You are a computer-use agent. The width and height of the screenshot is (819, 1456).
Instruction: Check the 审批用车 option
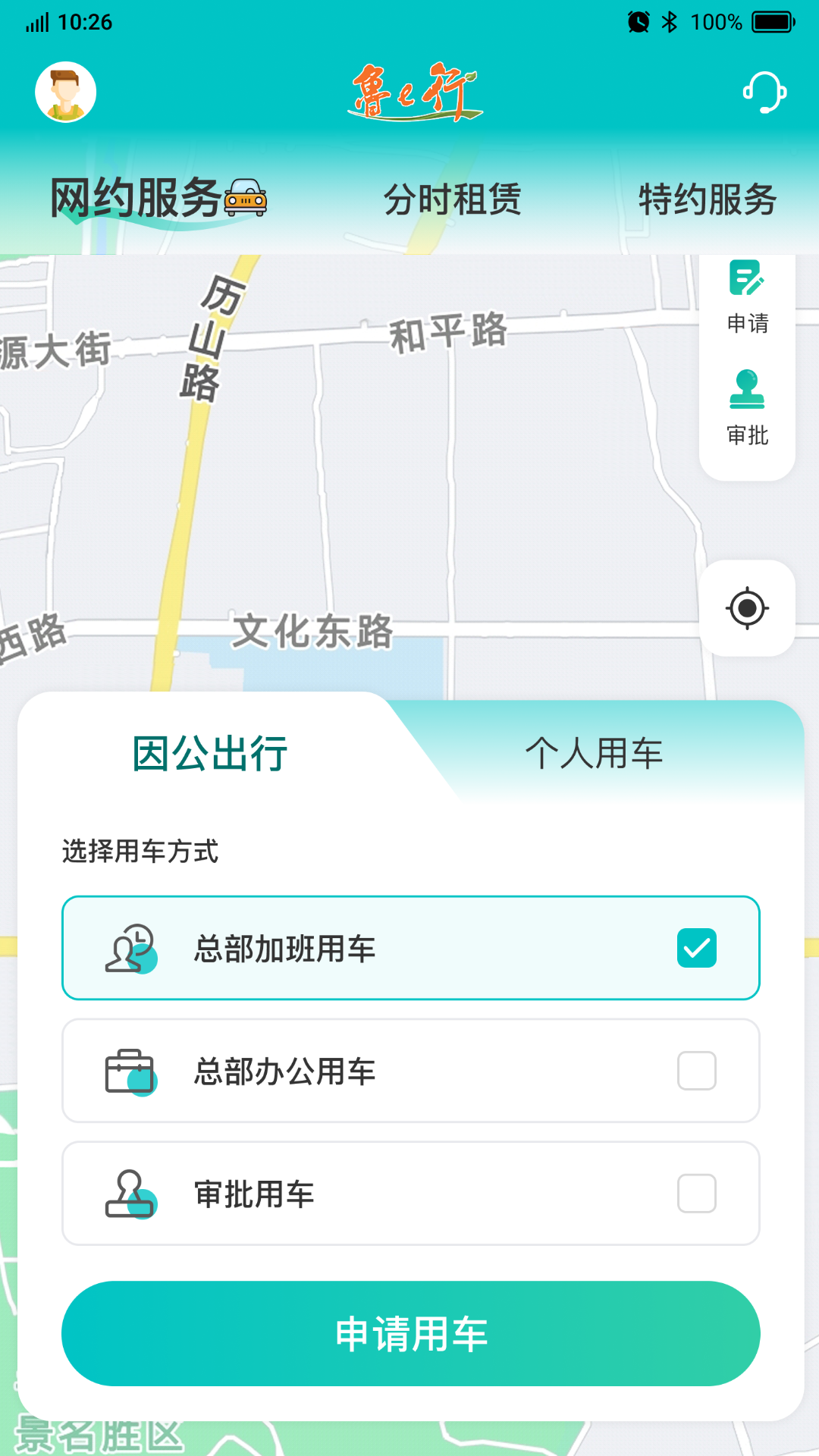point(696,1194)
